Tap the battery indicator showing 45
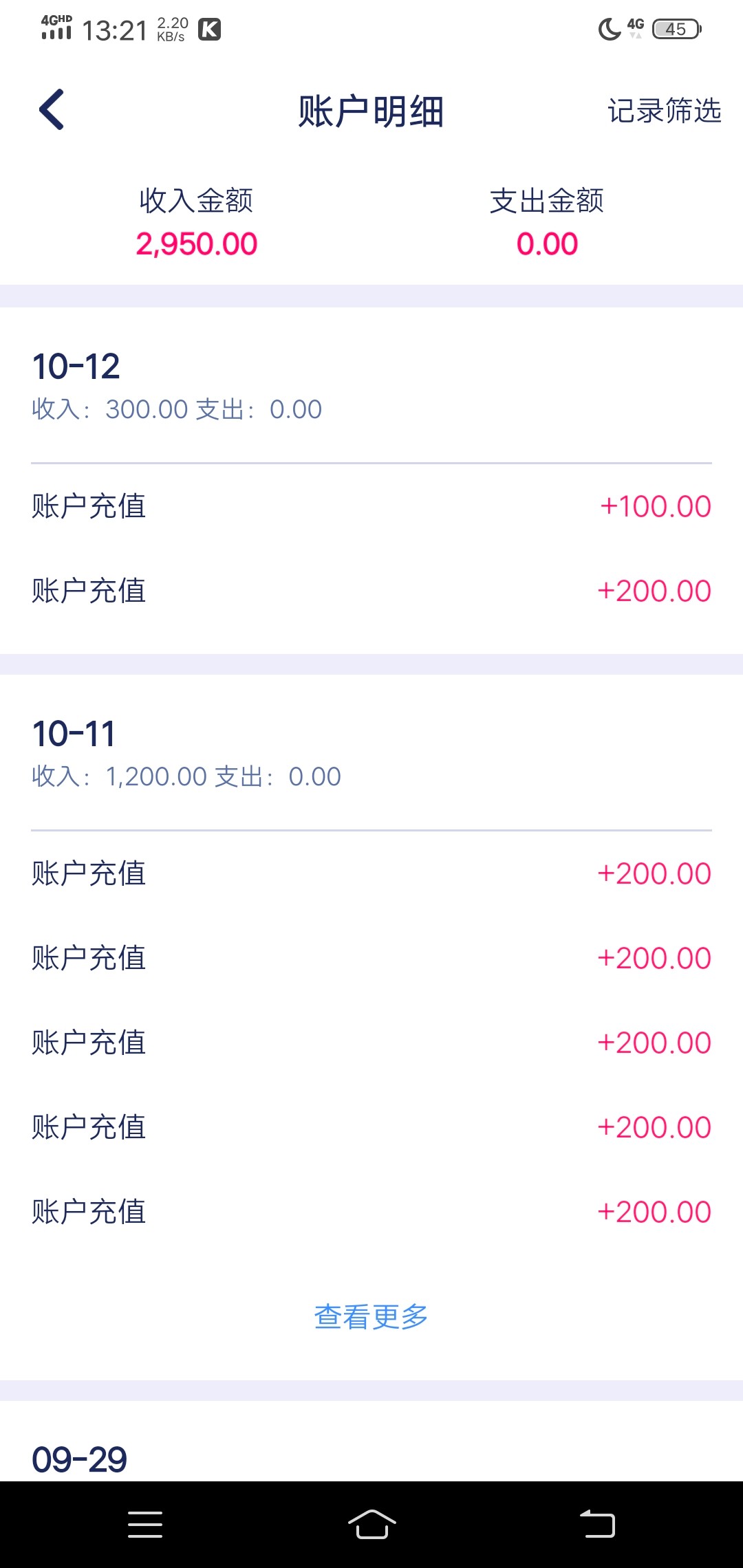The height and width of the screenshot is (1568, 743). pyautogui.click(x=678, y=28)
